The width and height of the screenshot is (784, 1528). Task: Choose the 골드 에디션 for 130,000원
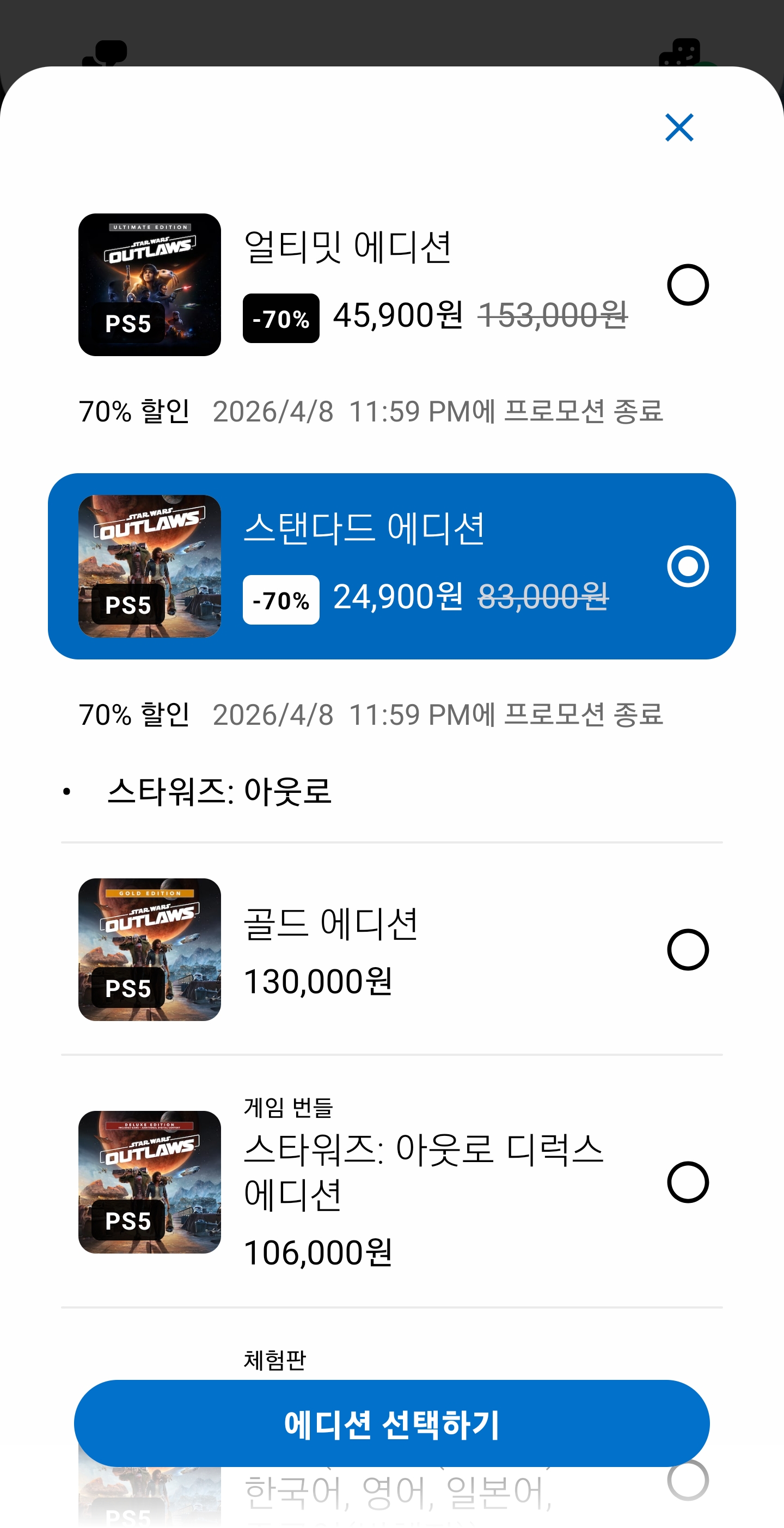click(687, 950)
